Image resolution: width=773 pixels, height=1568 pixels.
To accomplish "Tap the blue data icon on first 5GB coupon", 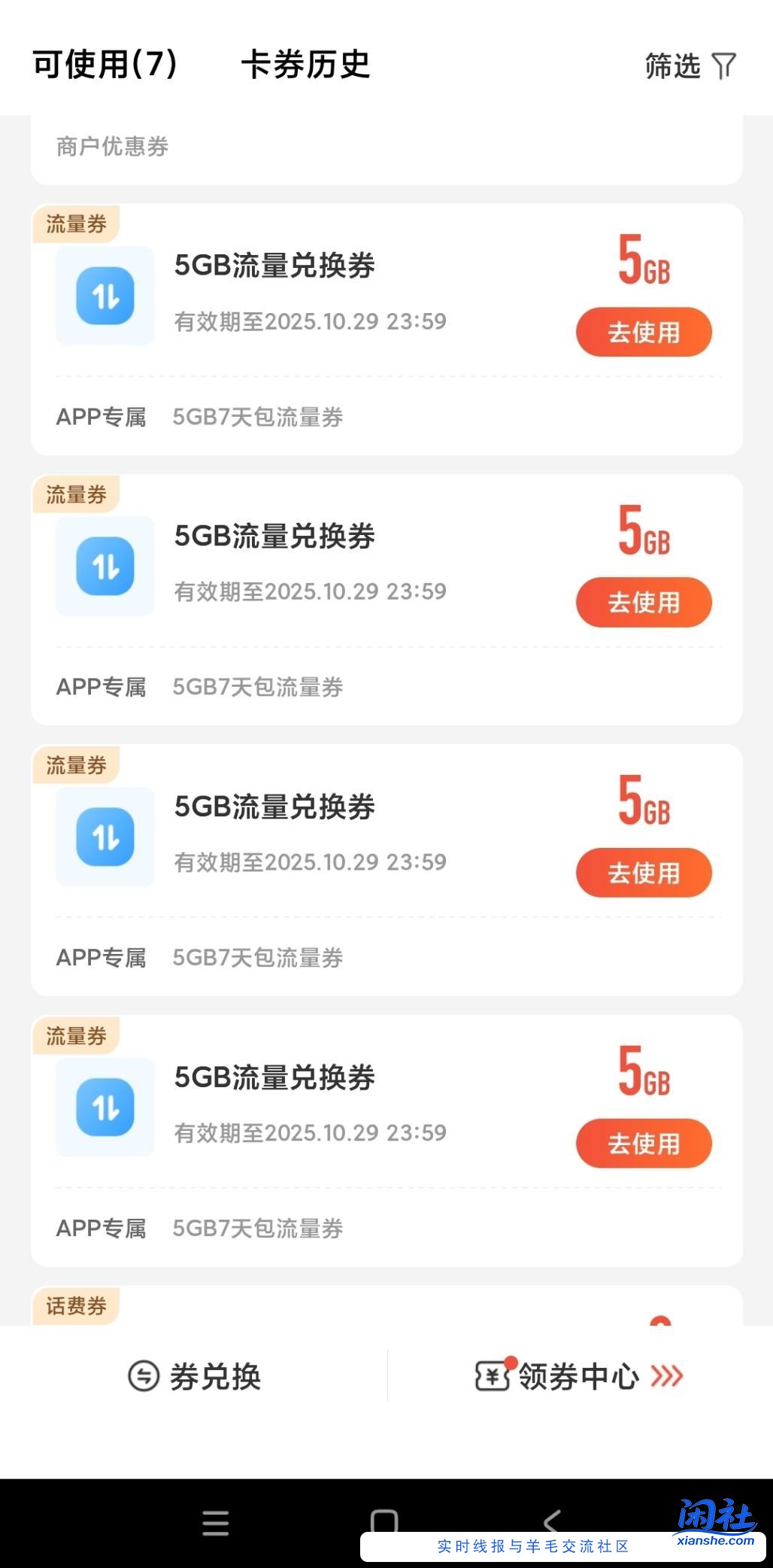I will (x=105, y=296).
